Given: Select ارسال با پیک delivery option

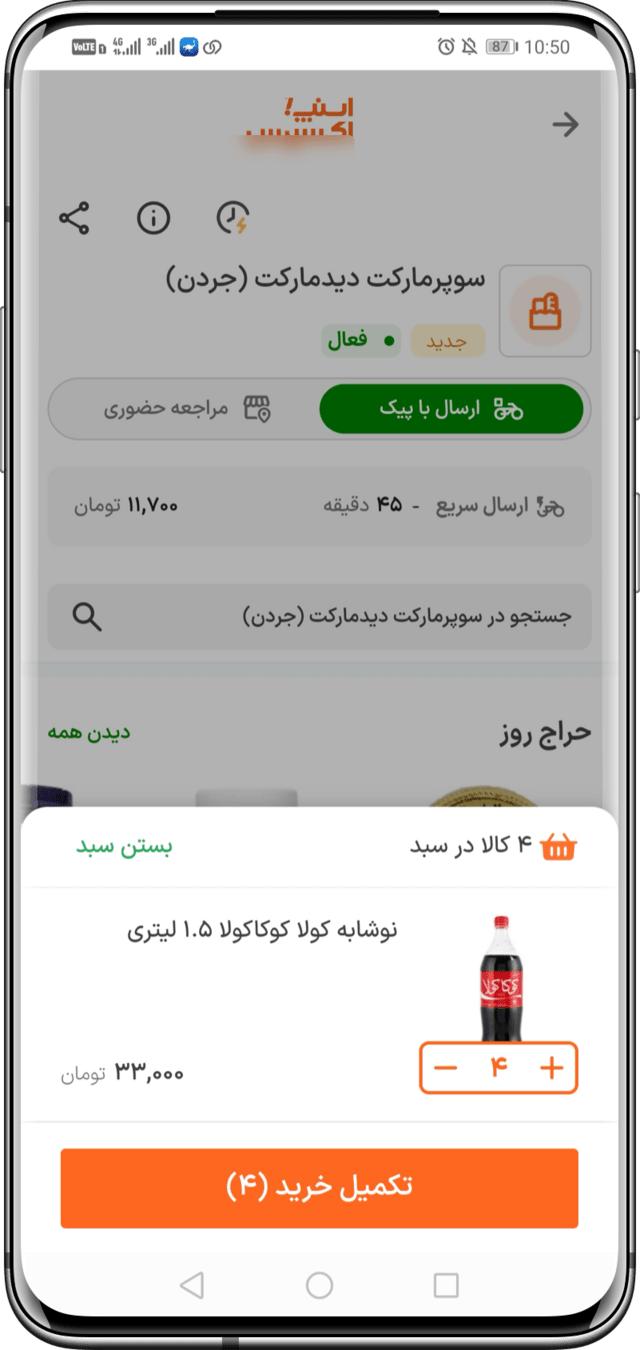Looking at the screenshot, I should (451, 408).
